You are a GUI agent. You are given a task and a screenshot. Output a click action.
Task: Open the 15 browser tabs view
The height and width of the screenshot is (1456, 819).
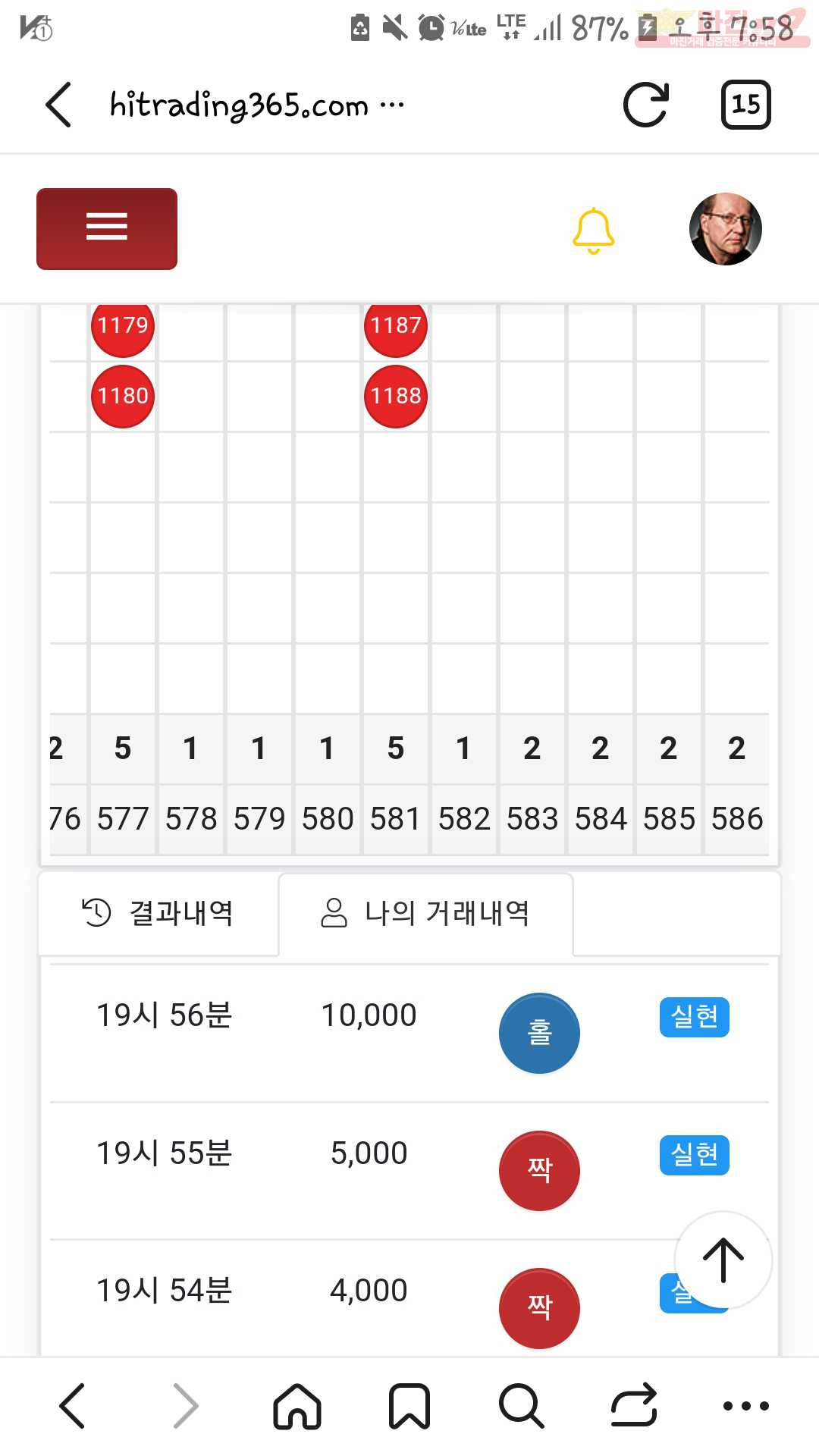click(745, 105)
